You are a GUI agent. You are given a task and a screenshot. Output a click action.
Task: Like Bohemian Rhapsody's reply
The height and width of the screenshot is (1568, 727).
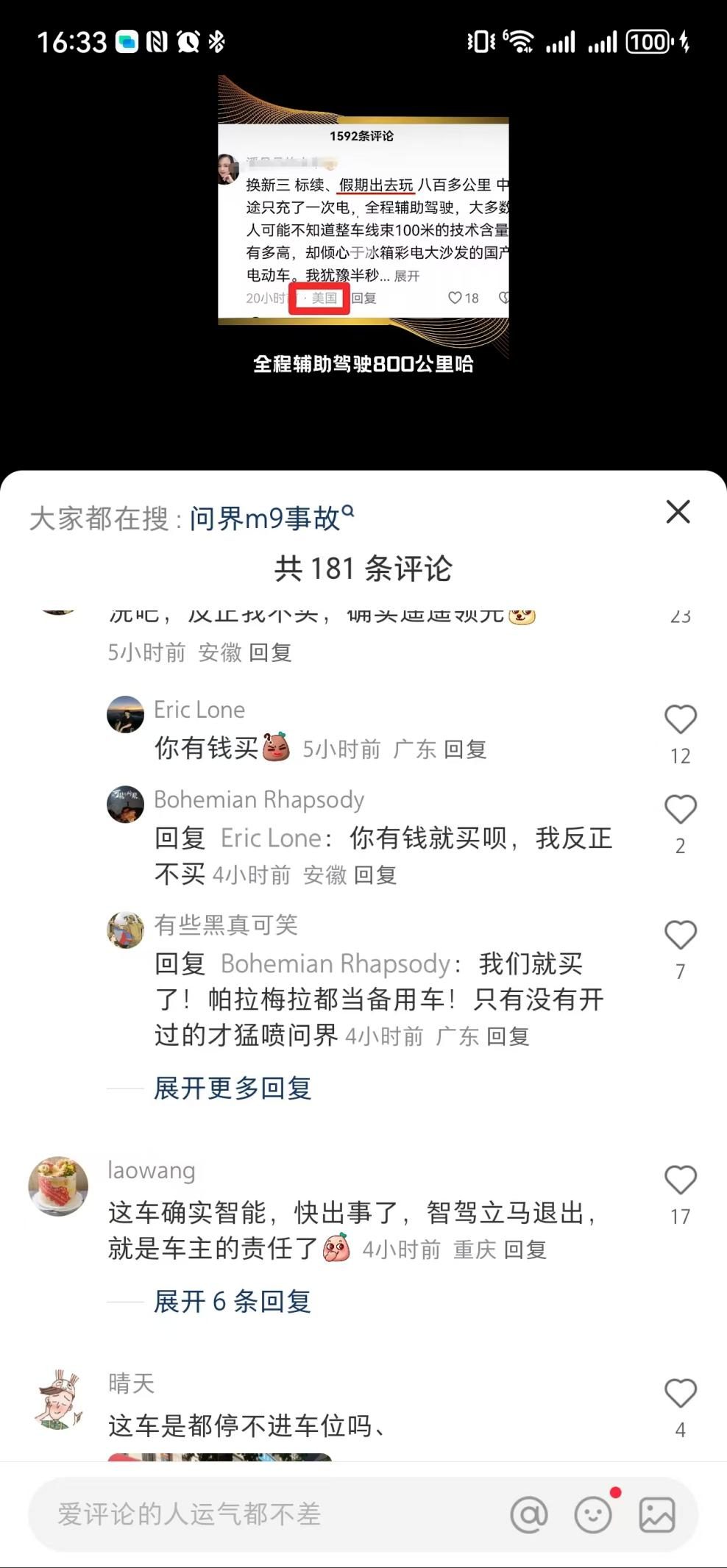coord(680,810)
